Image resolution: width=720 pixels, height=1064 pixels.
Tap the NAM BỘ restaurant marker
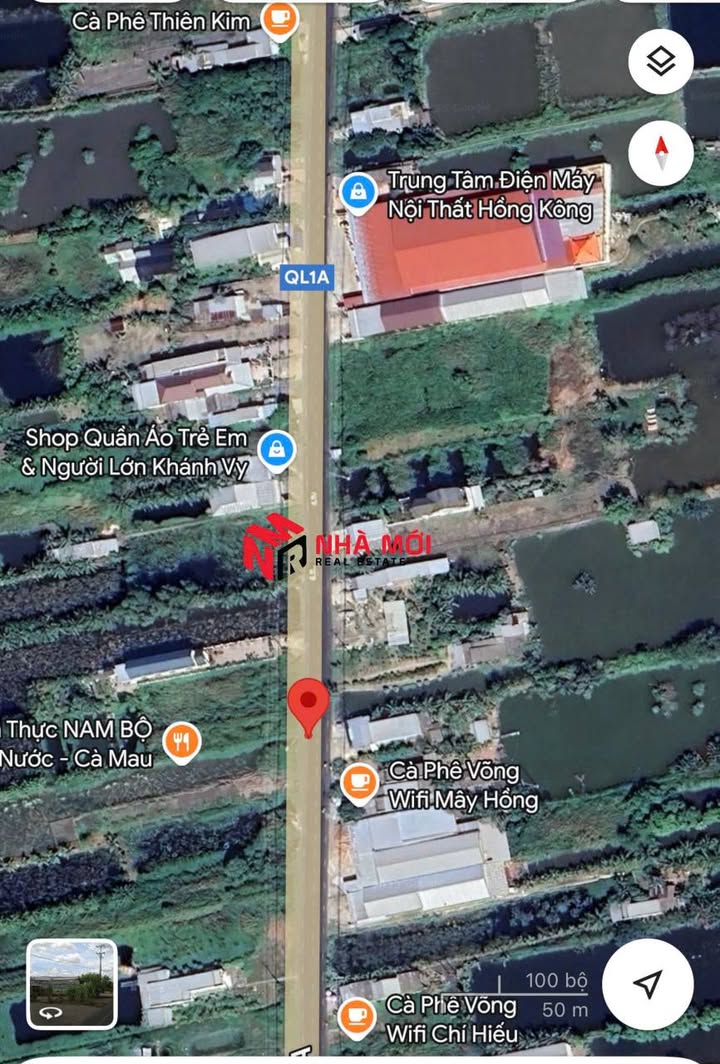(x=182, y=743)
